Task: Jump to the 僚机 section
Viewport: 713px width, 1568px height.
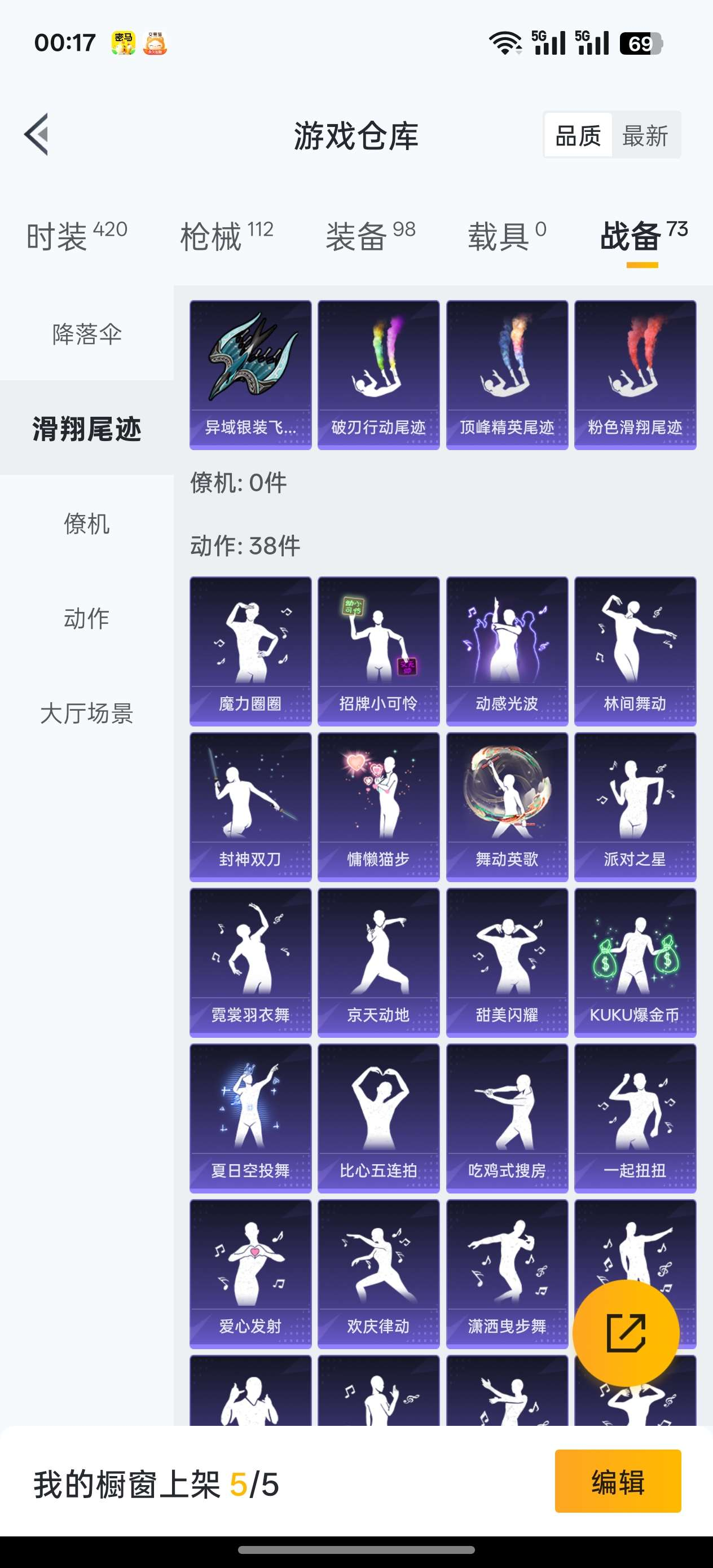Action: pyautogui.click(x=86, y=523)
